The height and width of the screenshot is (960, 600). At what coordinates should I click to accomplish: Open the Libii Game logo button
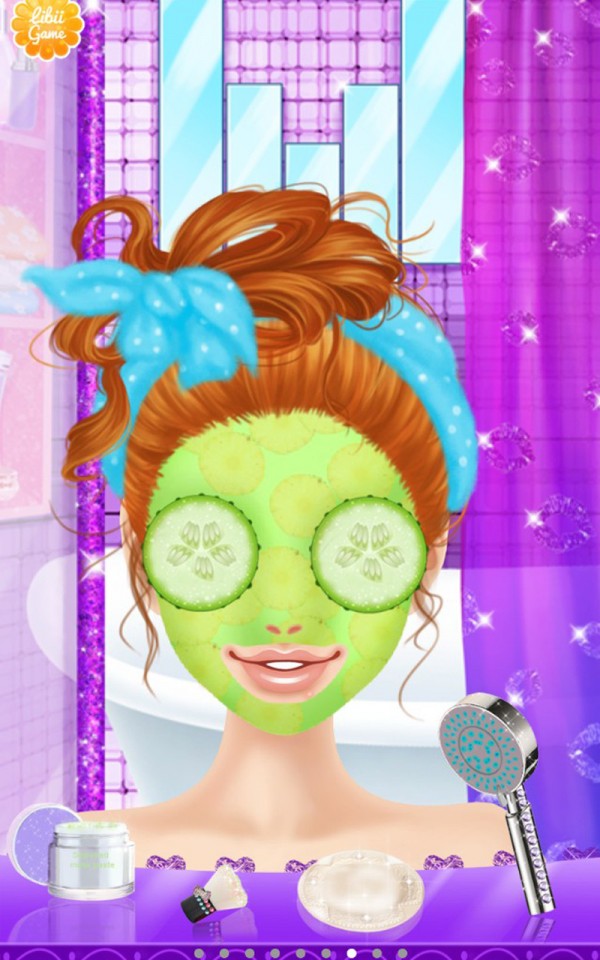(x=46, y=28)
